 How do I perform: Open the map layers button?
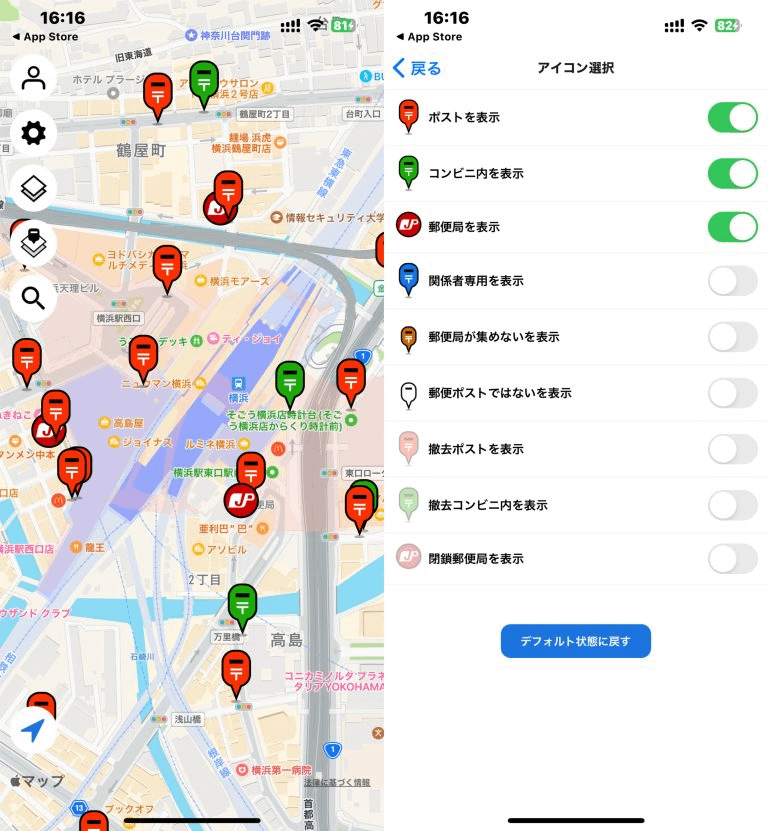click(34, 187)
